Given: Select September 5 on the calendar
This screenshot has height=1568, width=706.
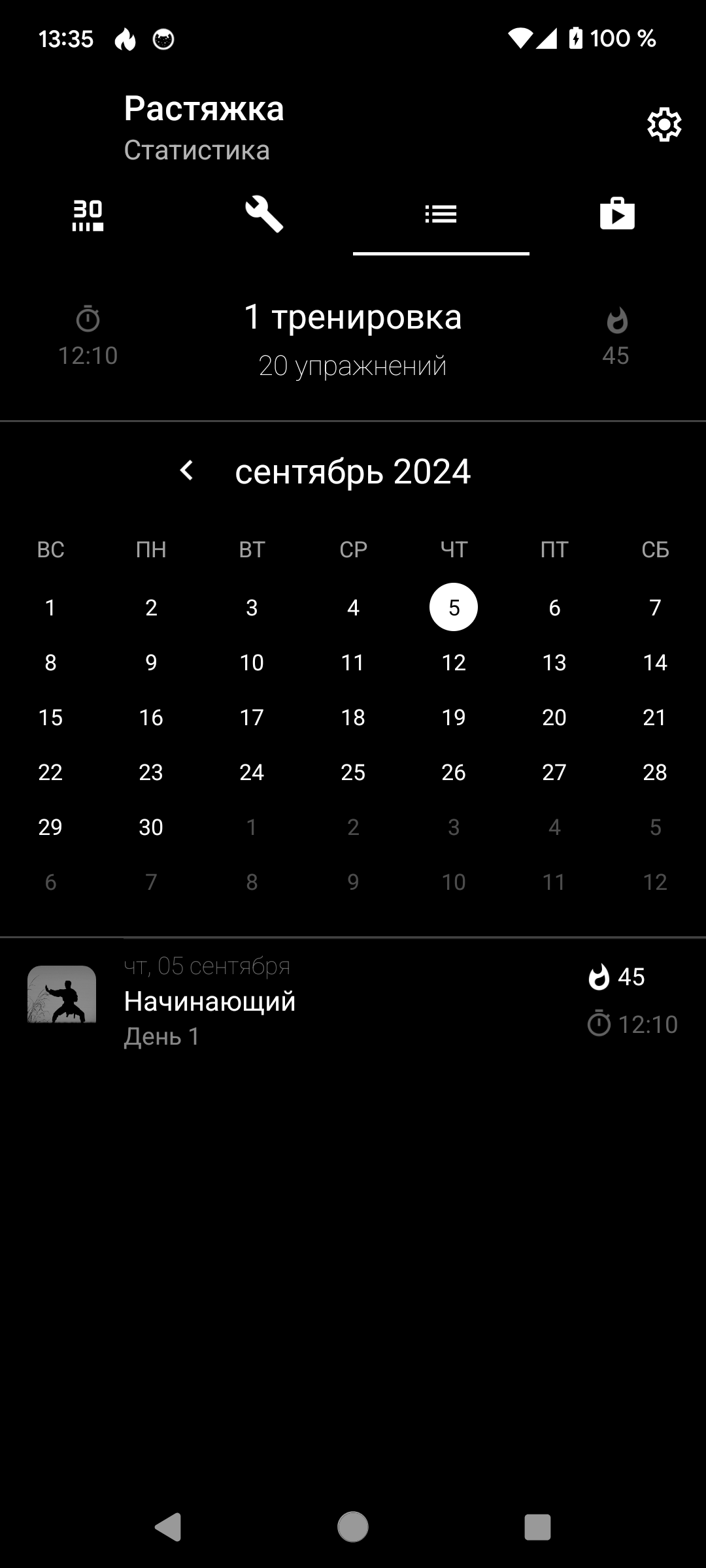Looking at the screenshot, I should [x=454, y=608].
